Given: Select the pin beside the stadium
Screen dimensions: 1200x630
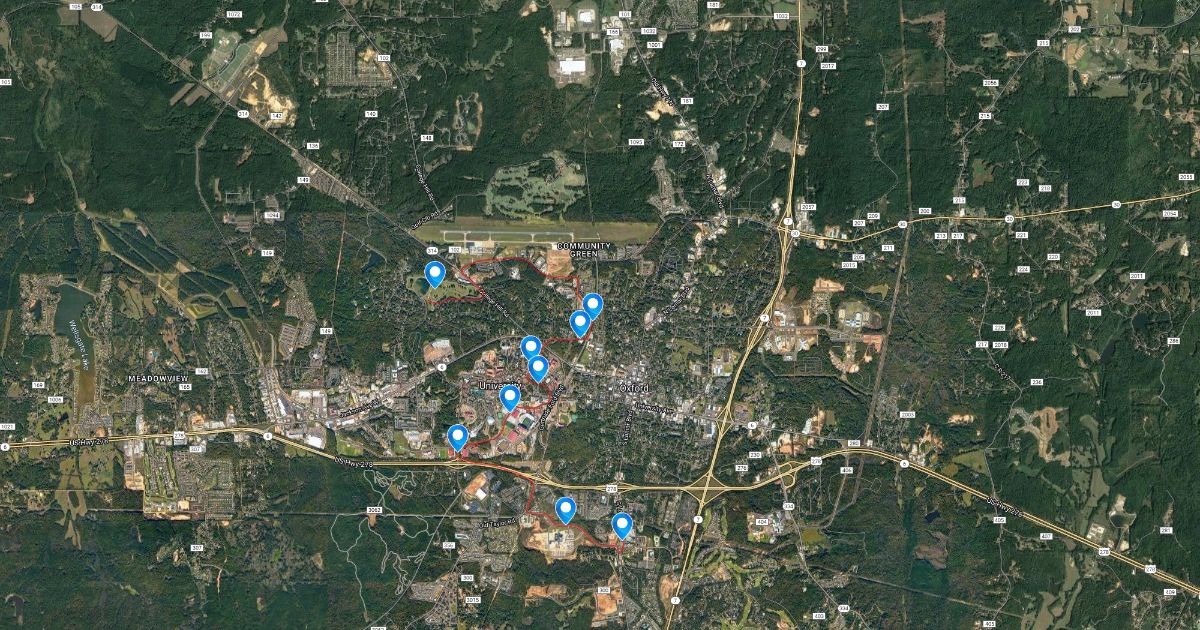Looking at the screenshot, I should (x=510, y=398).
